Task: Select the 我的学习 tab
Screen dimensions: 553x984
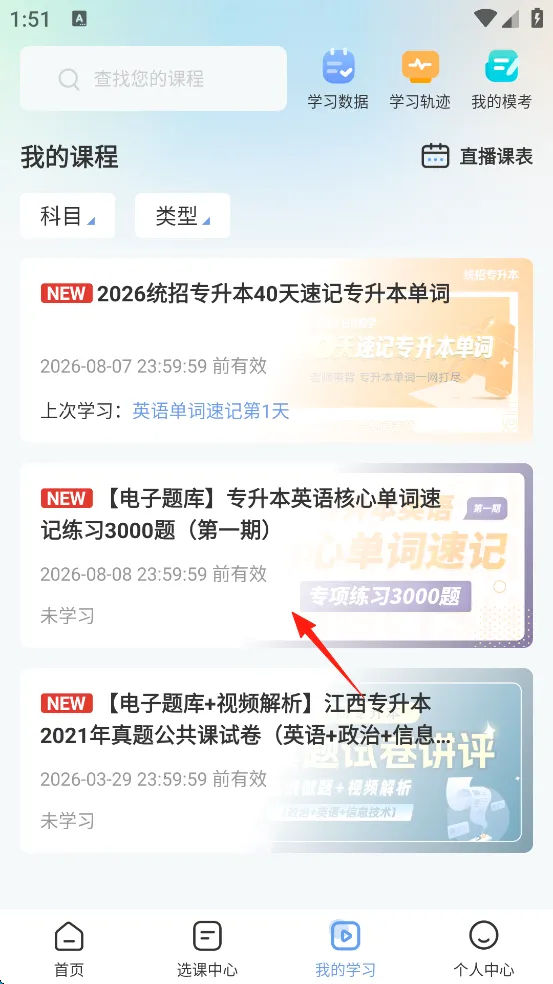Action: (345, 948)
